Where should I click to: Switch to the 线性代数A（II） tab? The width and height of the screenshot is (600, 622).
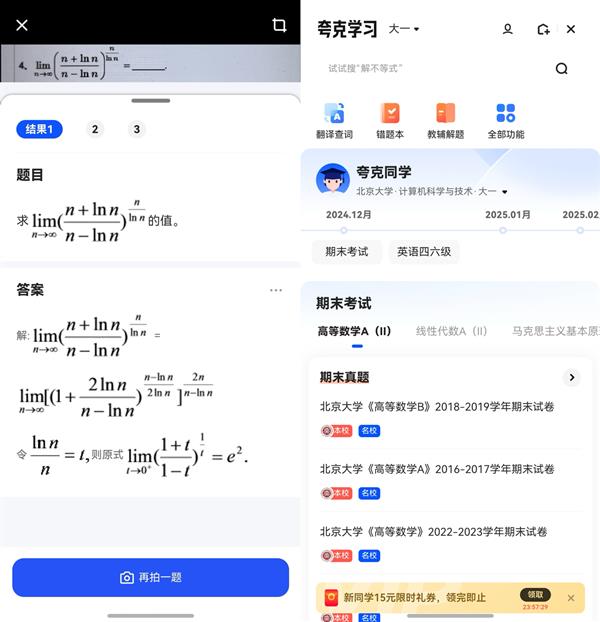point(451,331)
